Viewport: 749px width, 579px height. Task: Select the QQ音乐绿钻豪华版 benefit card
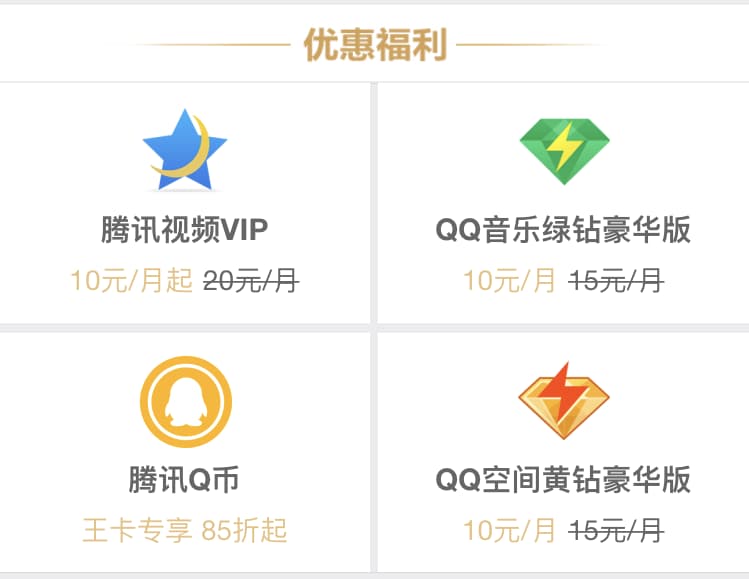563,205
